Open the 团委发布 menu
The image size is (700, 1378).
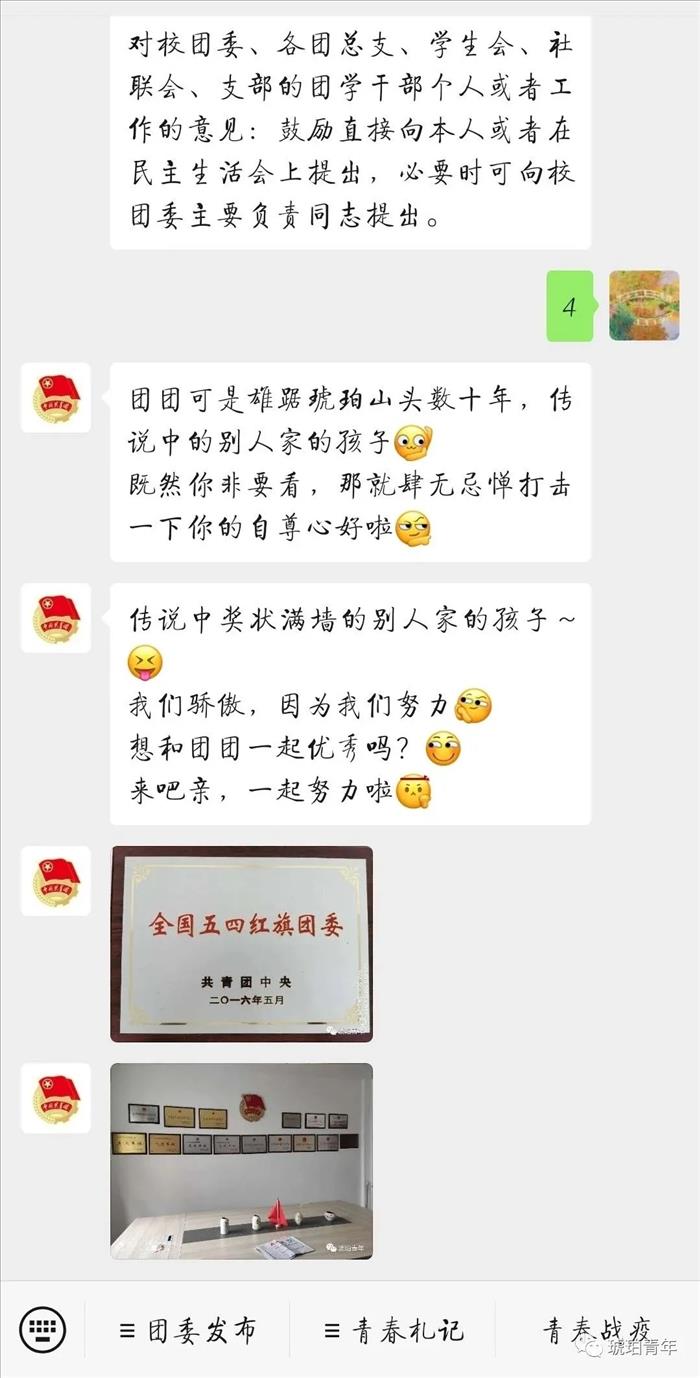188,1330
